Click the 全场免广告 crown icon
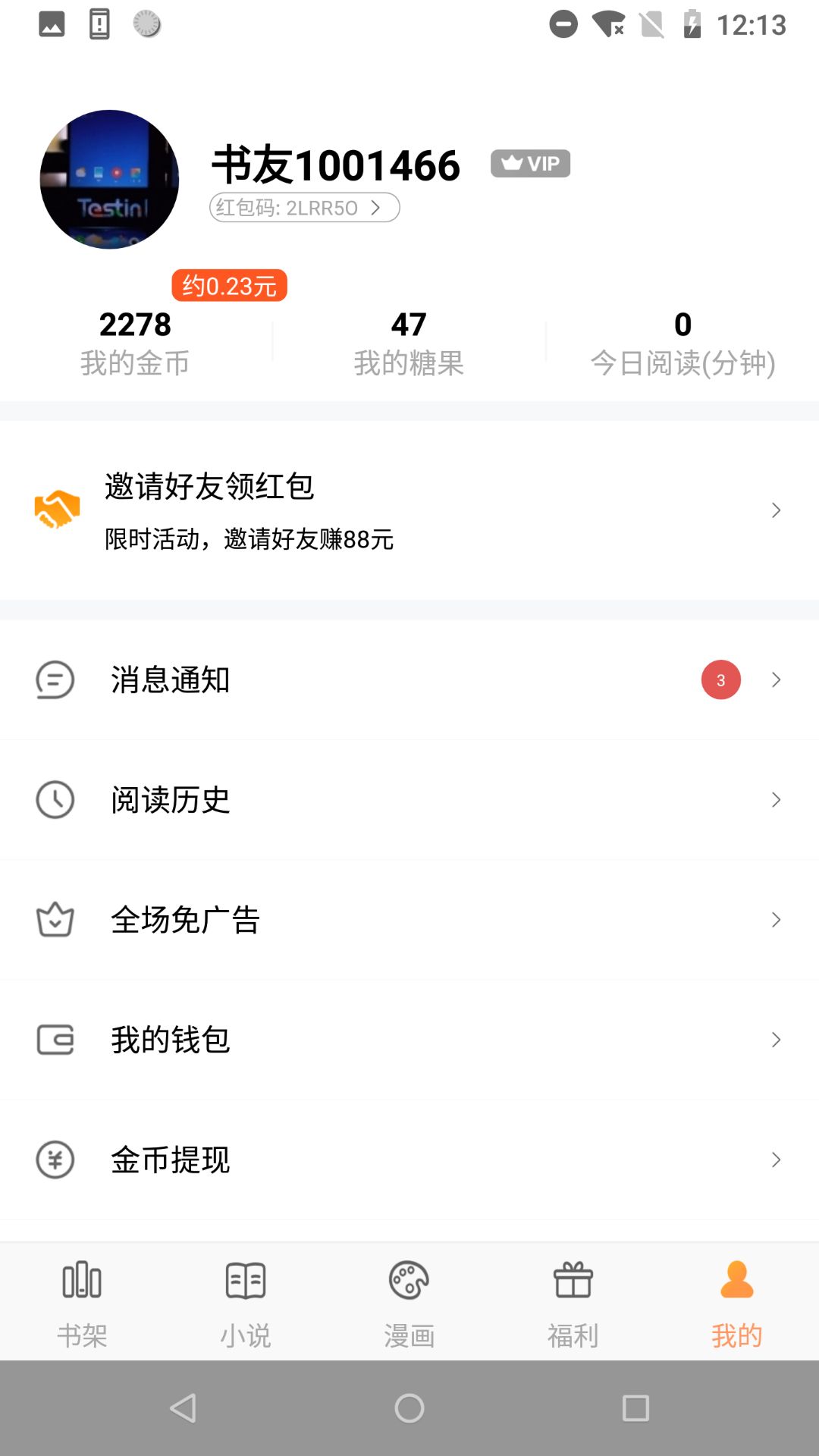Screen dimensions: 819x1456 point(53,919)
